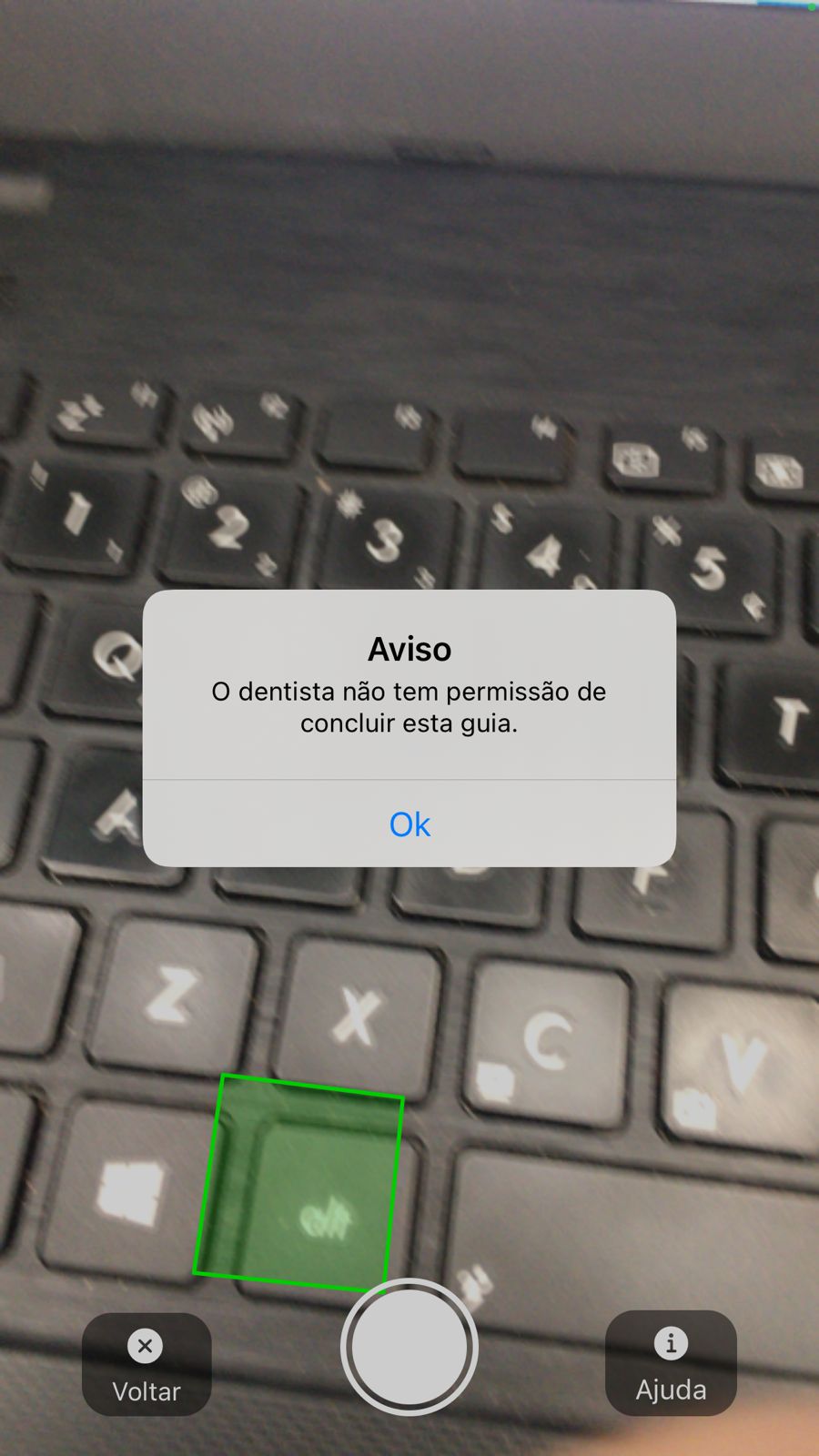Dismiss the Aviso alert with Ok
The height and width of the screenshot is (1456, 819).
click(409, 824)
